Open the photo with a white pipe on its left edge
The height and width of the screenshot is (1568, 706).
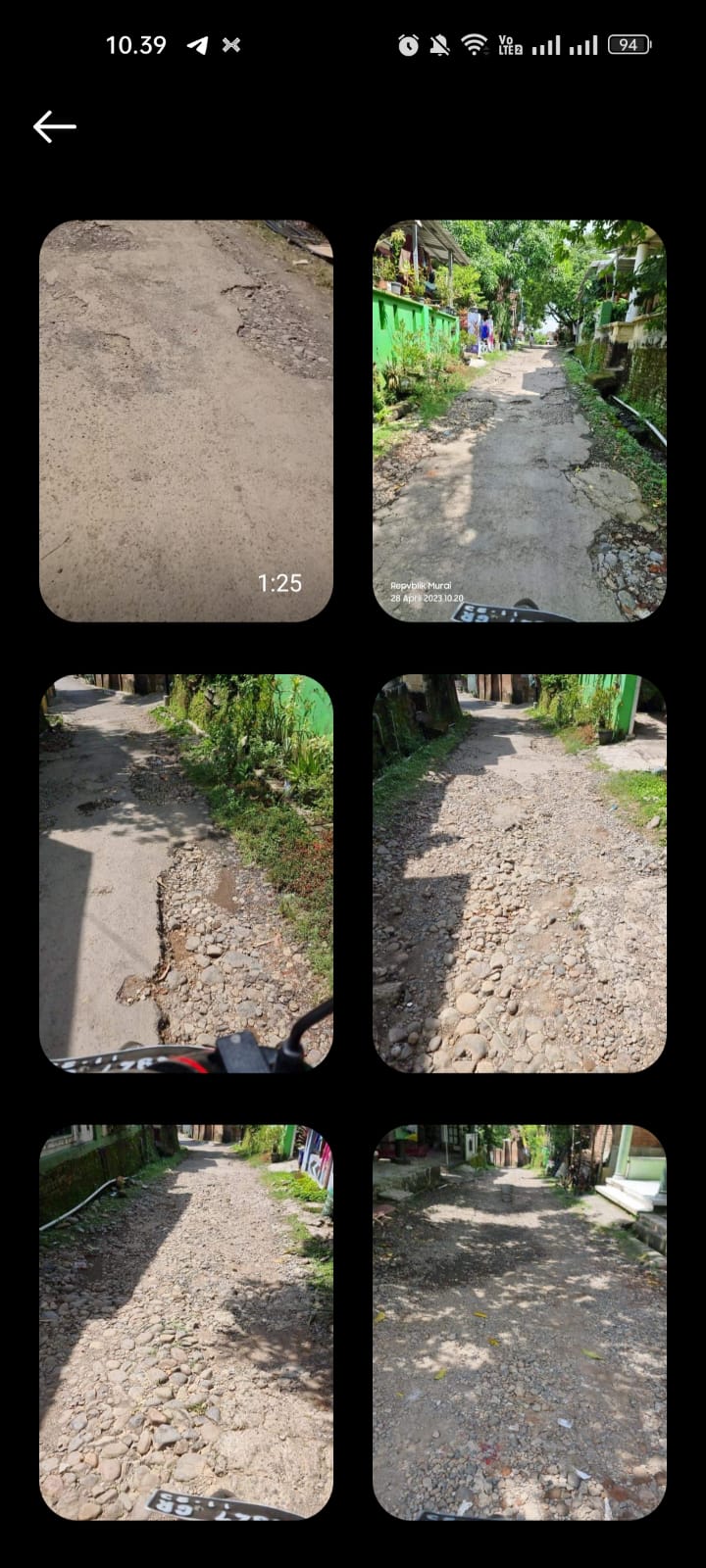pyautogui.click(x=186, y=1322)
